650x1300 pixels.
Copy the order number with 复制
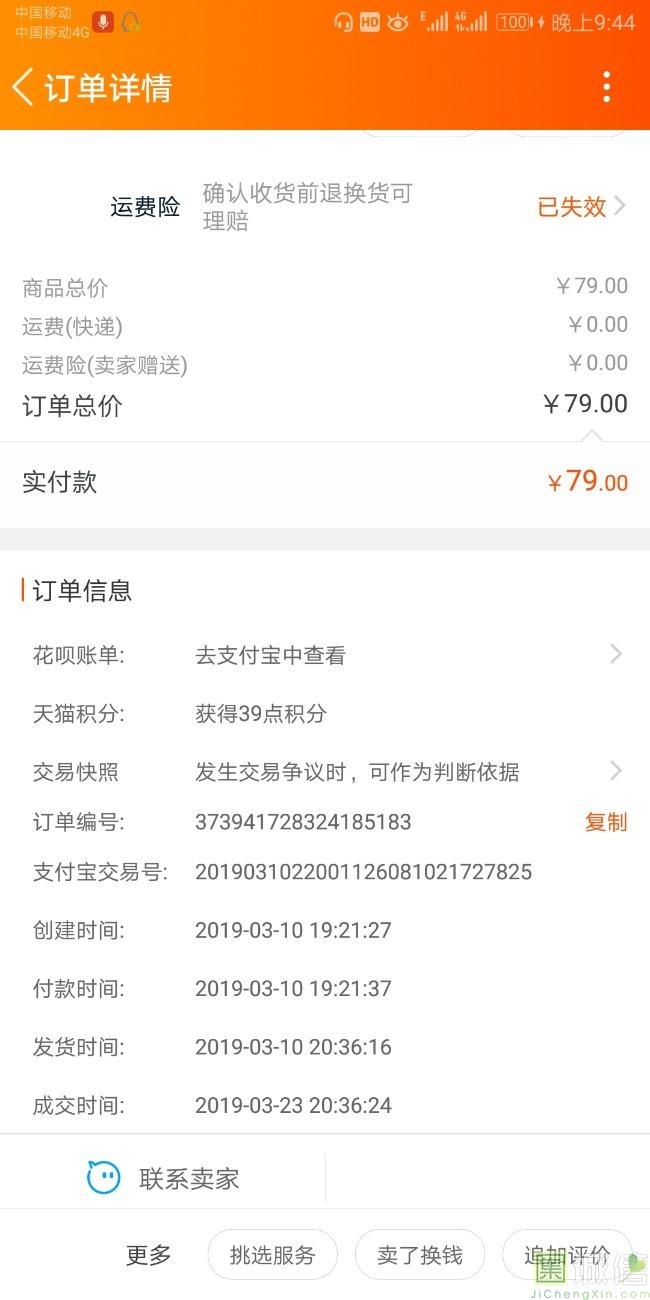[x=605, y=822]
